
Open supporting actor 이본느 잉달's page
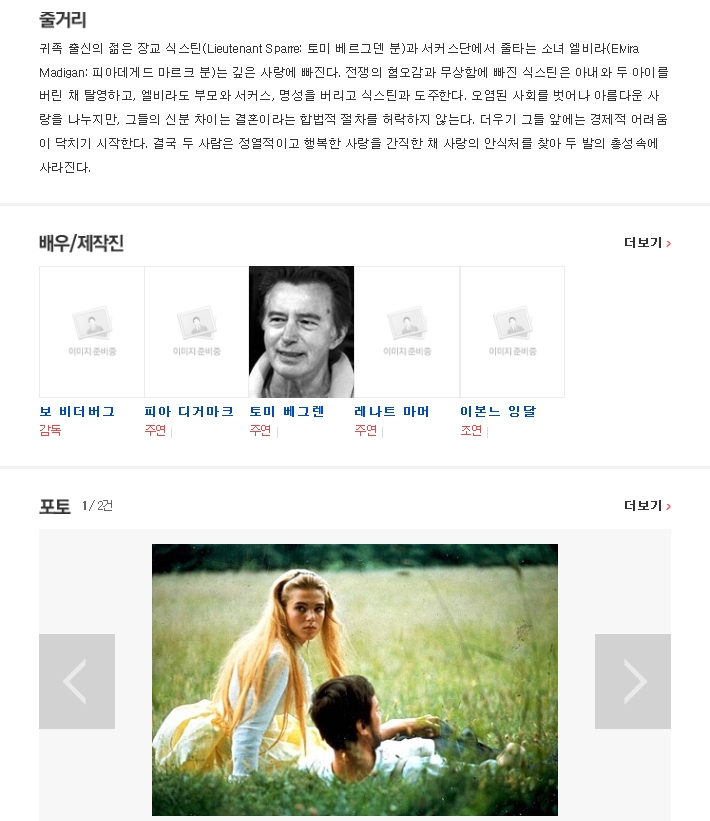[498, 411]
